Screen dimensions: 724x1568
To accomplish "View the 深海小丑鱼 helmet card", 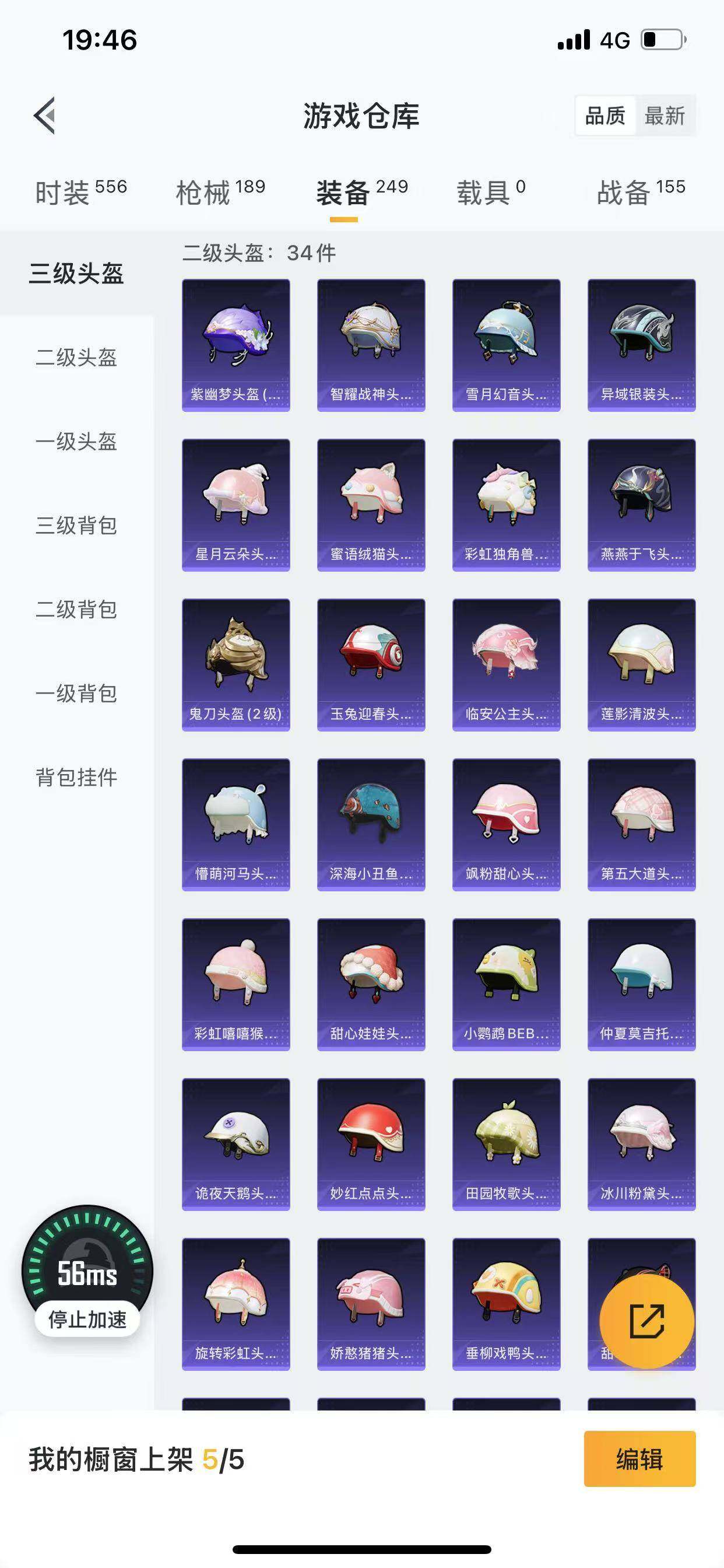I will tap(371, 825).
